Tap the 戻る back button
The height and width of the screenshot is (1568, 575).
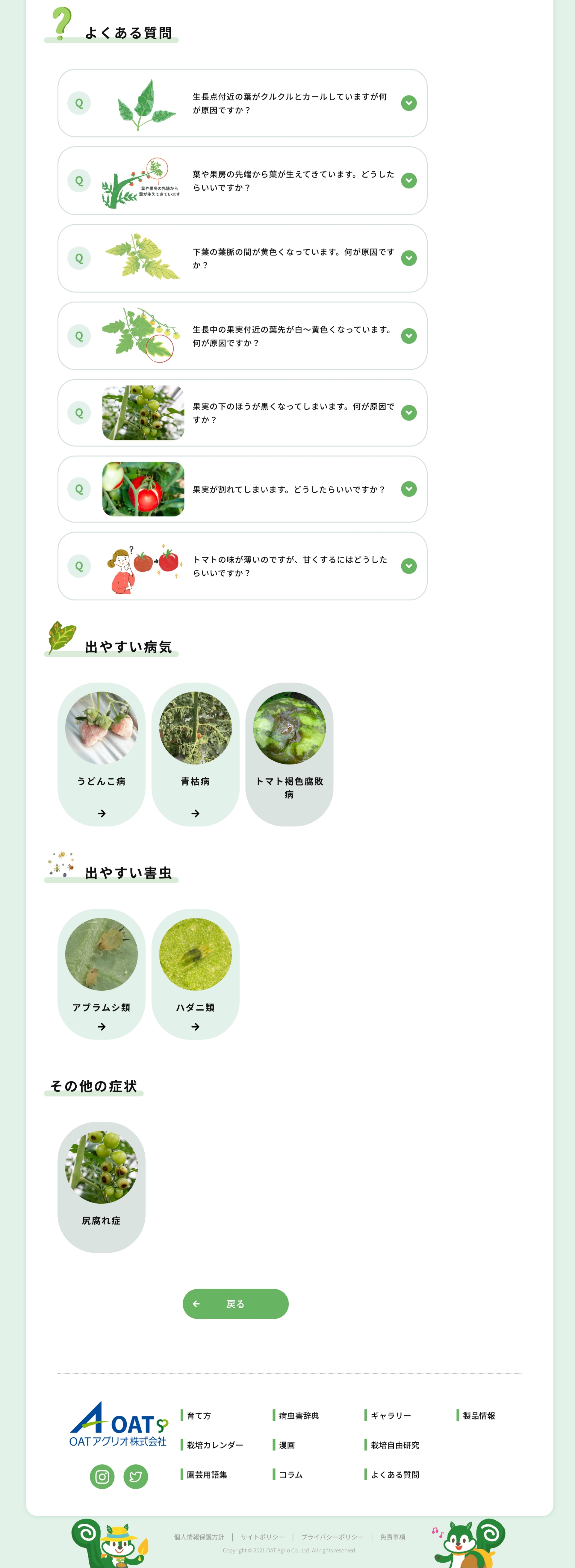tap(235, 1304)
